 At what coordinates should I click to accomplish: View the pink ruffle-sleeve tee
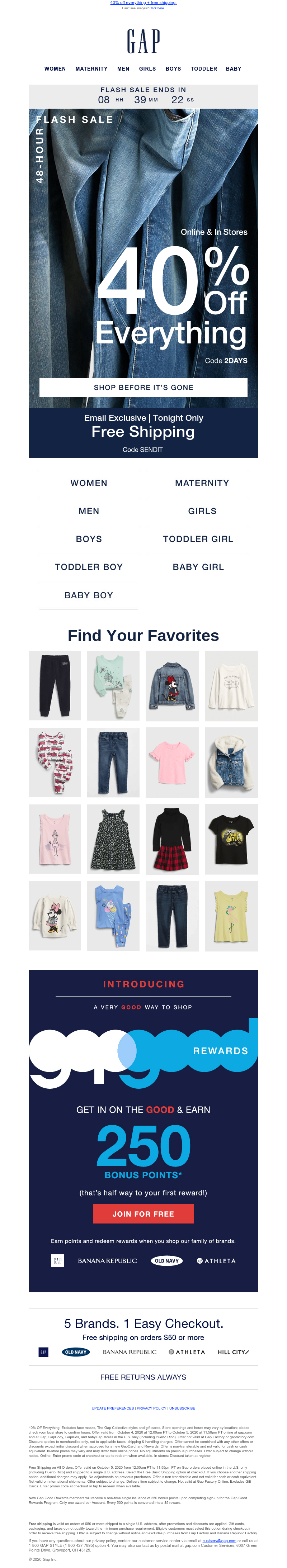point(172,761)
